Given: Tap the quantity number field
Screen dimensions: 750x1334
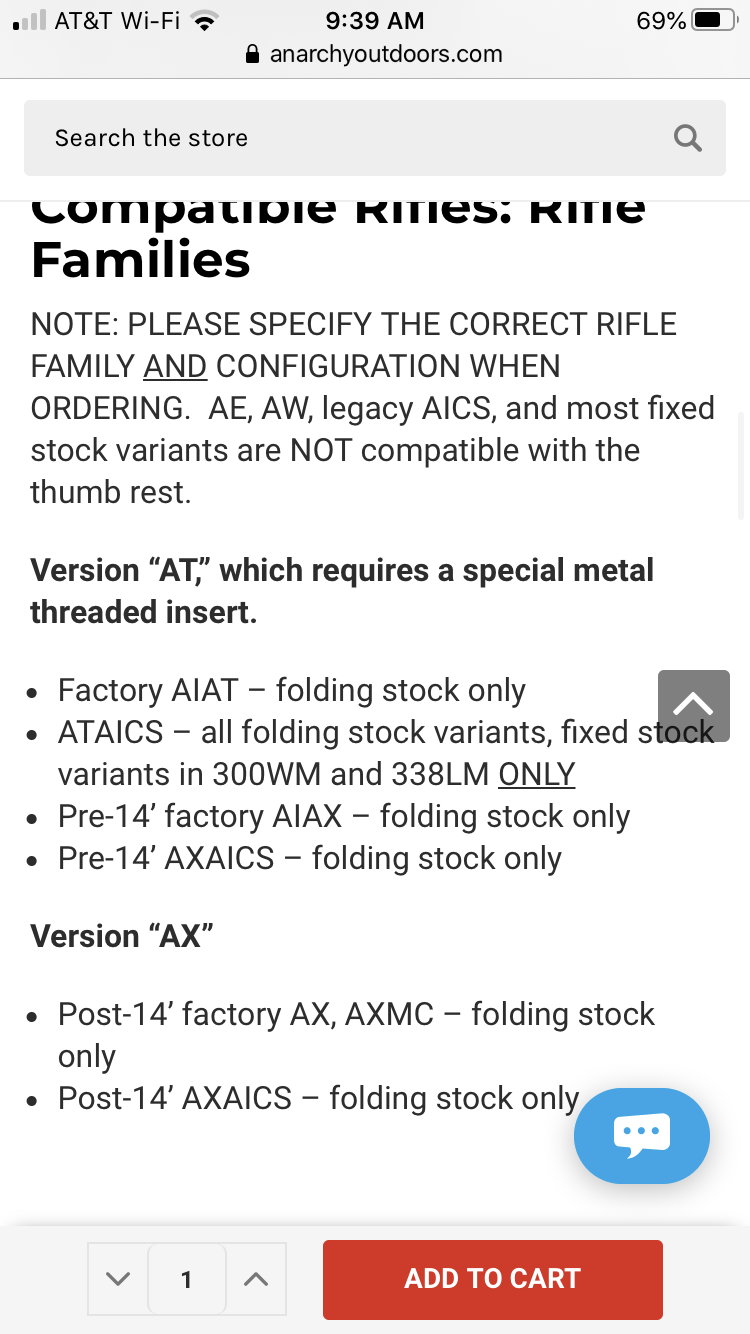Looking at the screenshot, I should click(186, 1279).
